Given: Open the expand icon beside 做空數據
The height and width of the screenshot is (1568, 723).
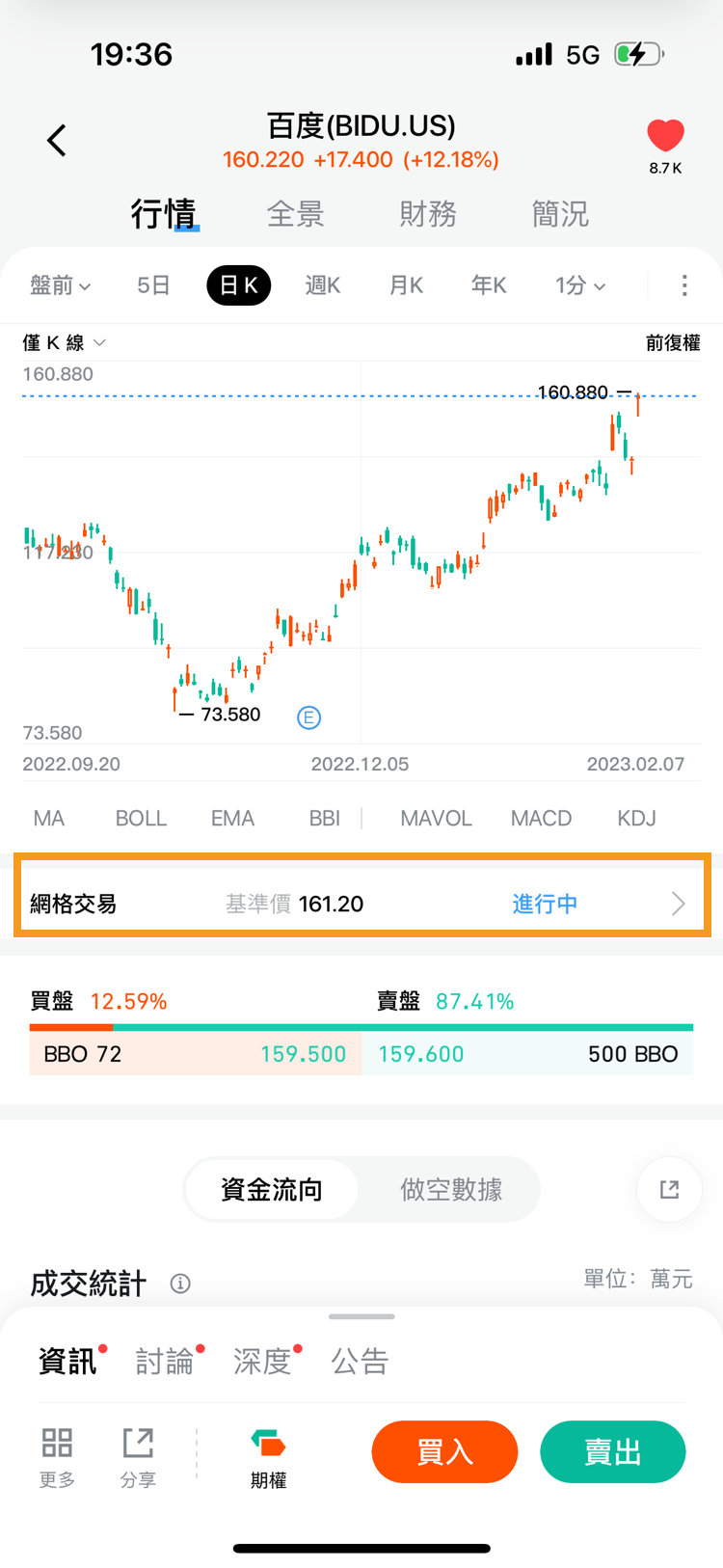Looking at the screenshot, I should [x=669, y=1190].
